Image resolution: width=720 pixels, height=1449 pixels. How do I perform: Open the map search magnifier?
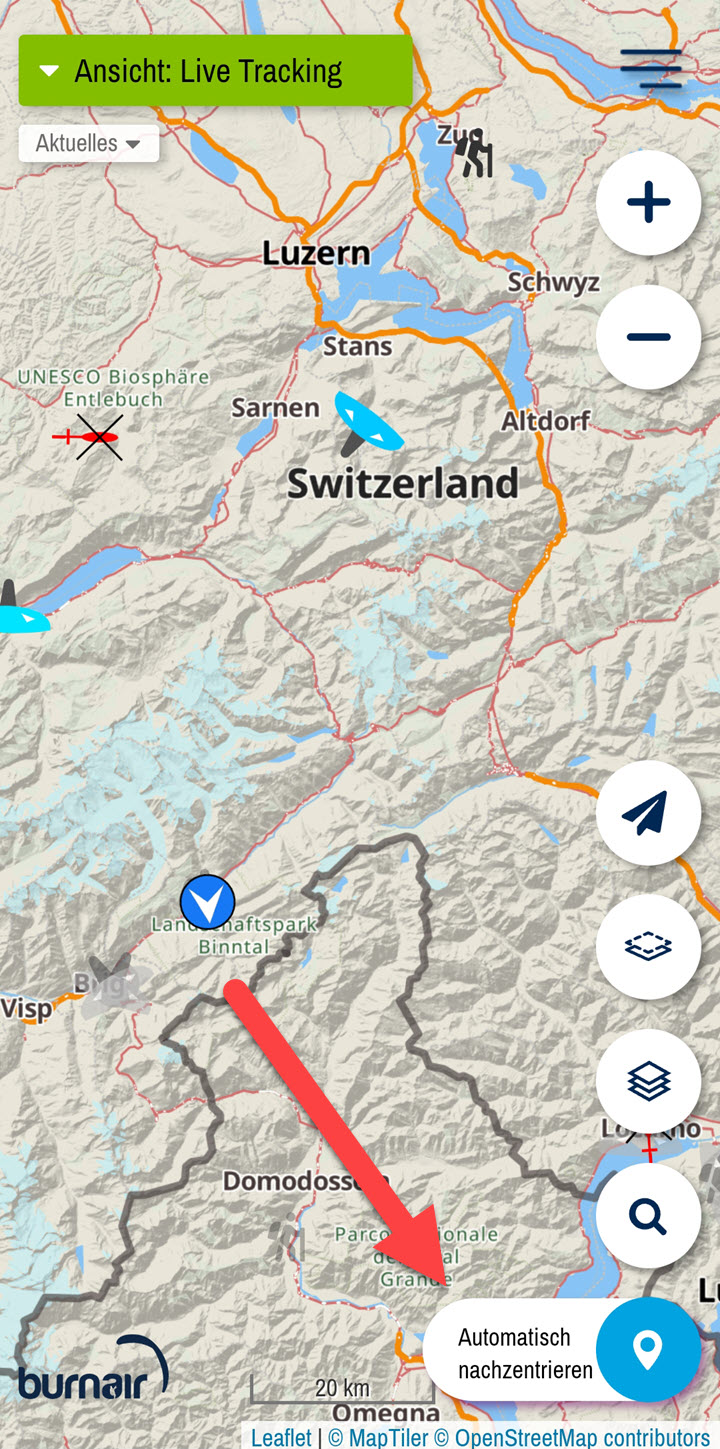(x=648, y=1216)
